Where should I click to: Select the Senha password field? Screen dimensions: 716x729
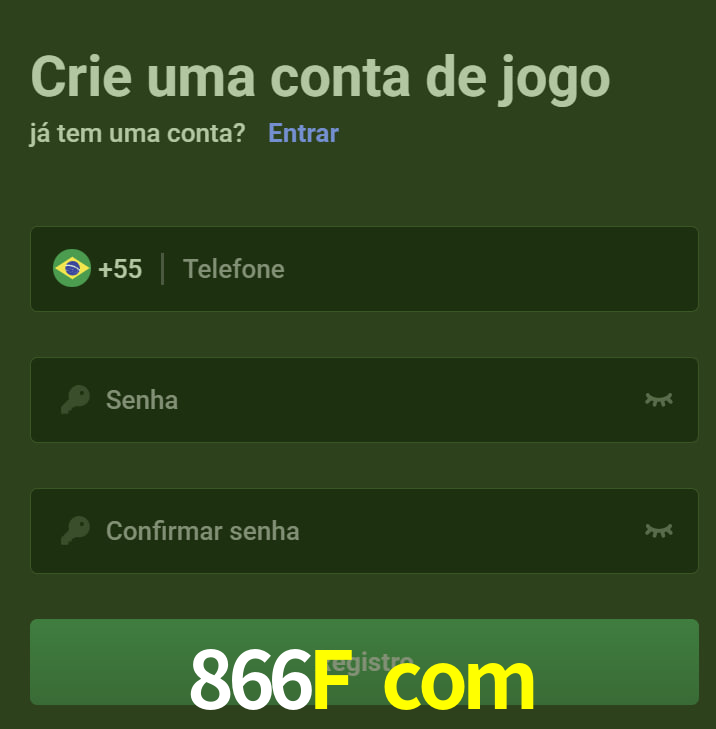[x=360, y=400]
